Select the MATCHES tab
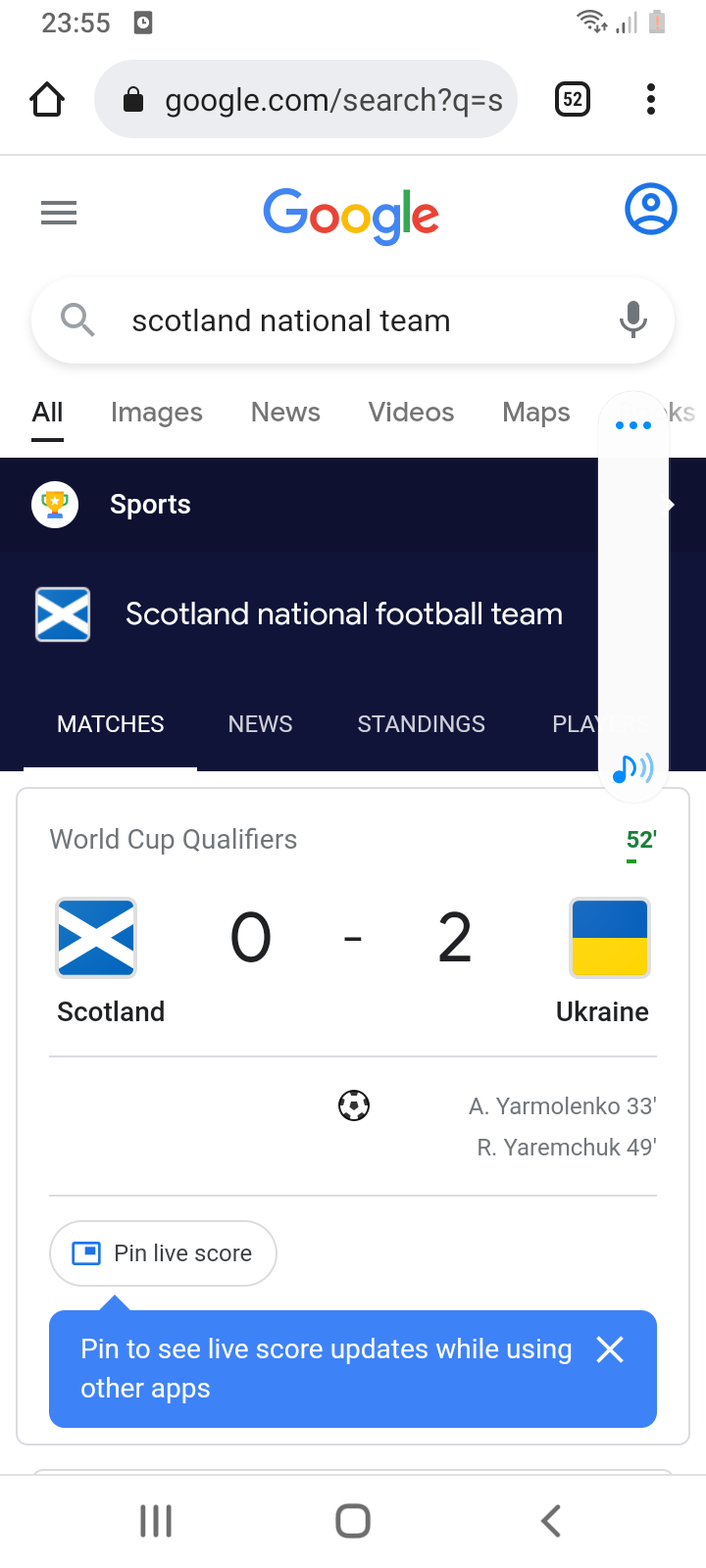Viewport: 706px width, 1568px height. click(111, 724)
